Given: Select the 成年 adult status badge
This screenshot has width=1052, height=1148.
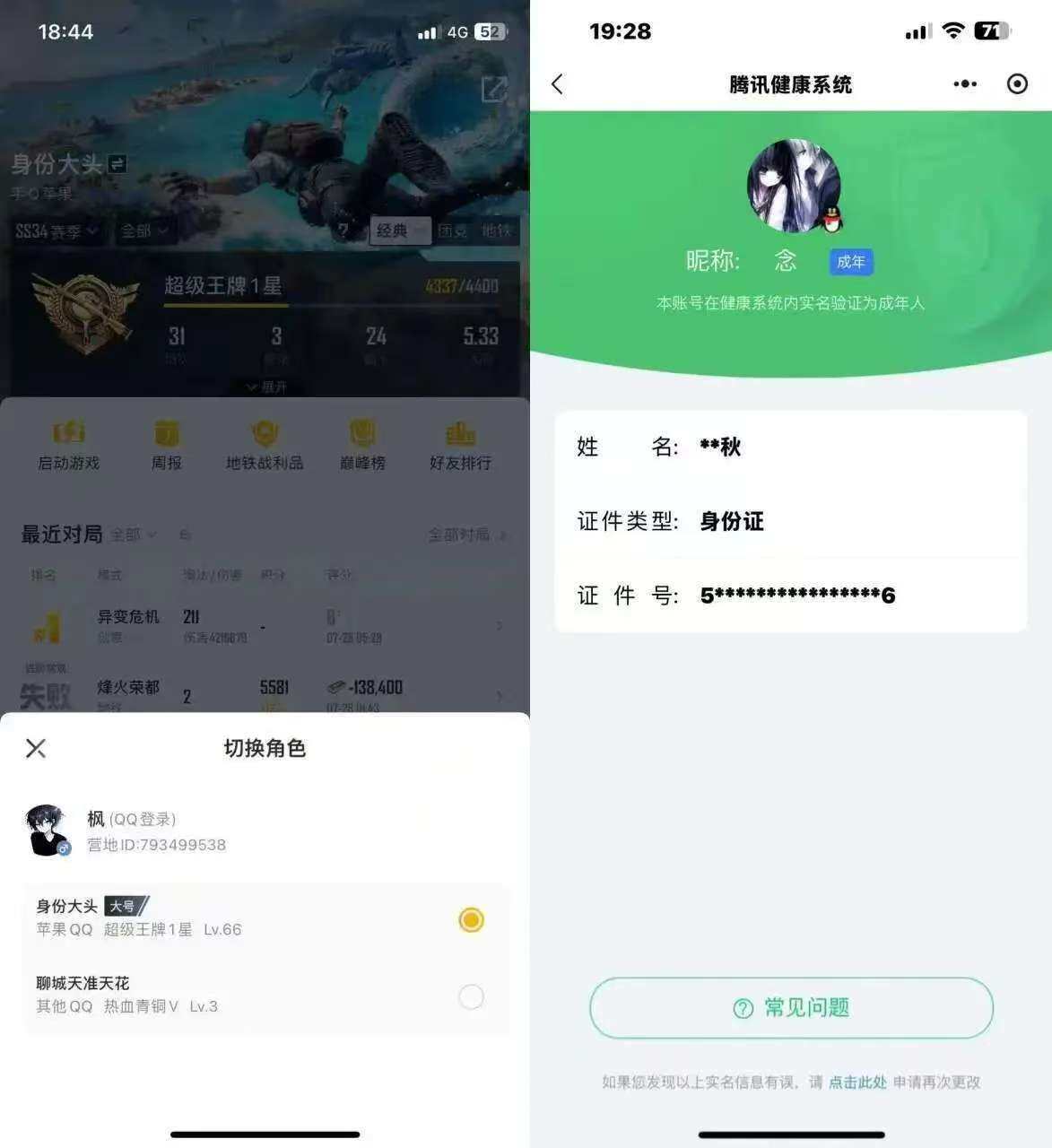Looking at the screenshot, I should pyautogui.click(x=850, y=262).
